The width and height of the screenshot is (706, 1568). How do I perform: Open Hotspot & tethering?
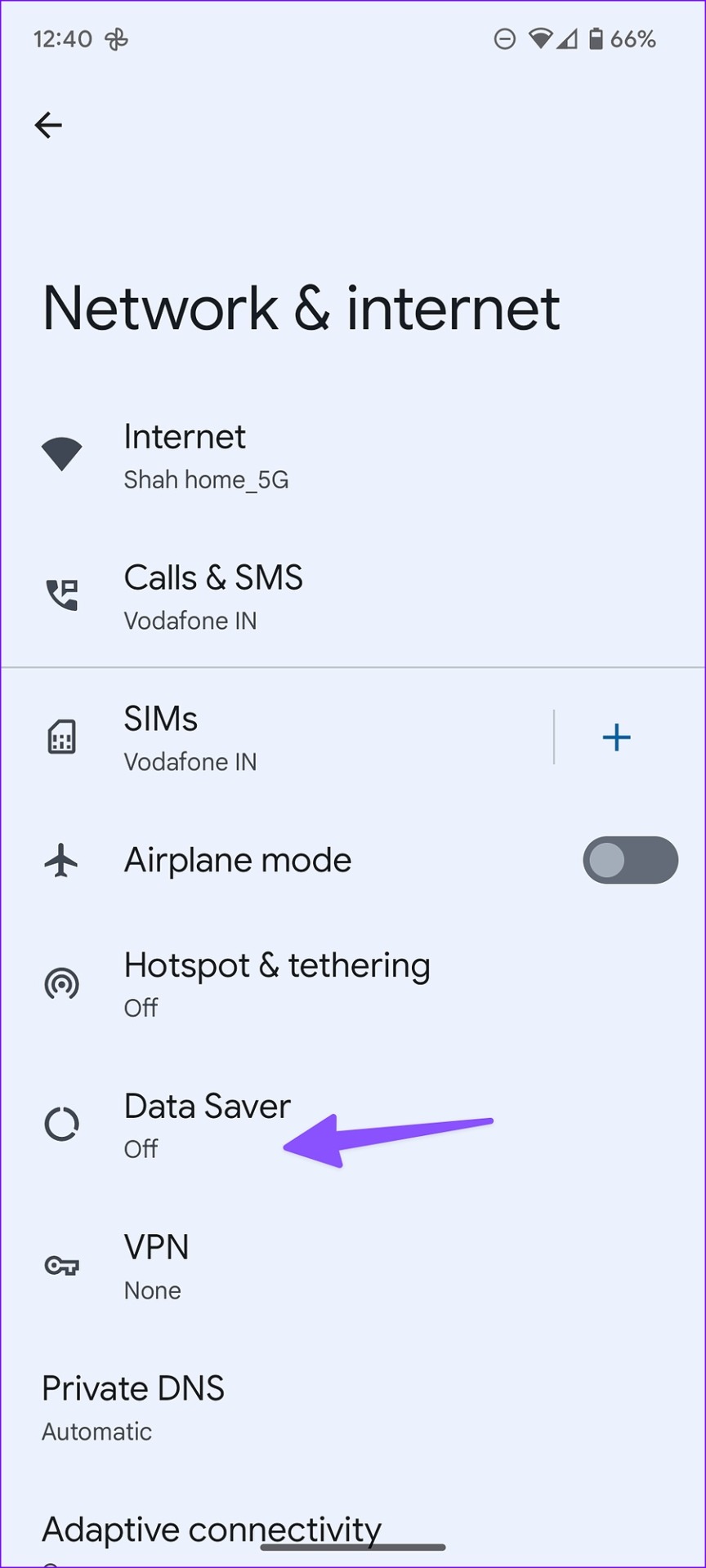(x=353, y=983)
